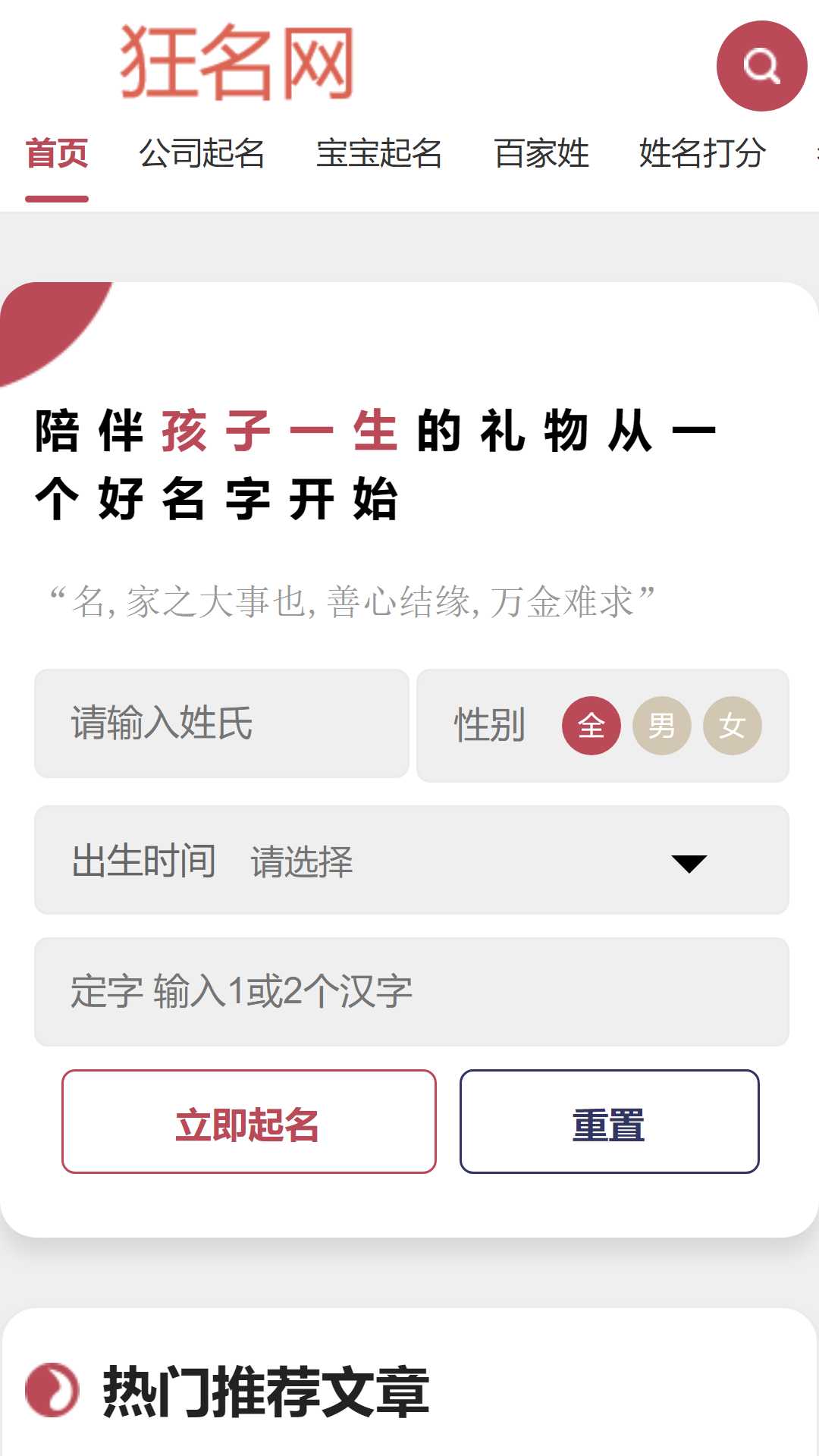This screenshot has width=819, height=1456.
Task: Expand the 出生时间 date picker
Action: (x=412, y=860)
